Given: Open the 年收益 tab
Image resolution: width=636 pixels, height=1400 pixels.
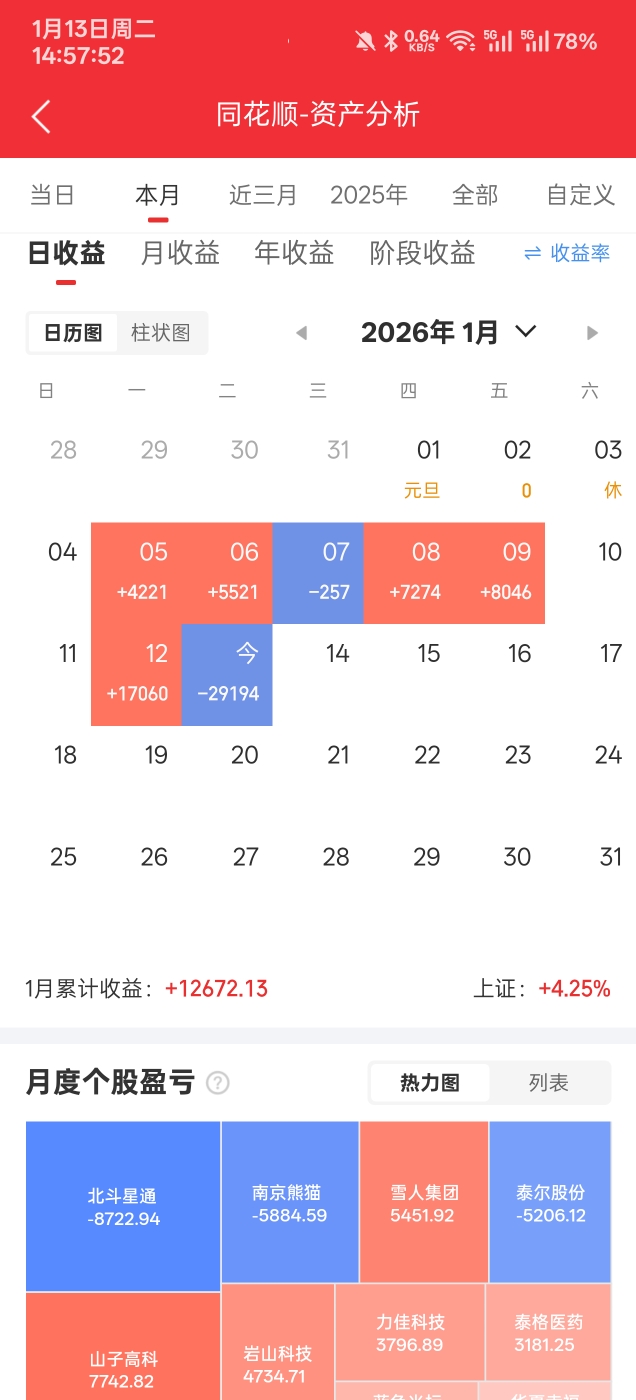Looking at the screenshot, I should click(x=294, y=253).
